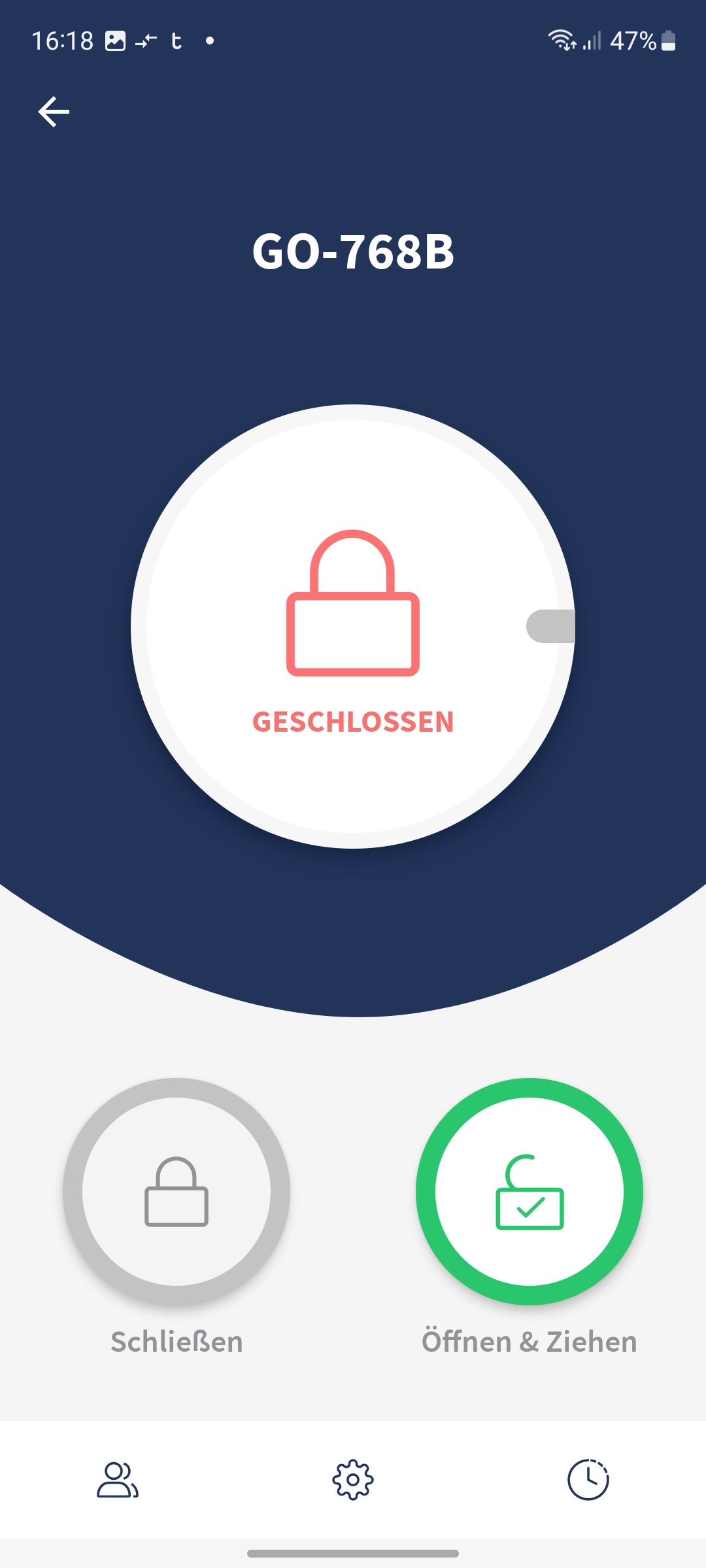The height and width of the screenshot is (1568, 706).
Task: Open the users management tab
Action: point(118,1479)
